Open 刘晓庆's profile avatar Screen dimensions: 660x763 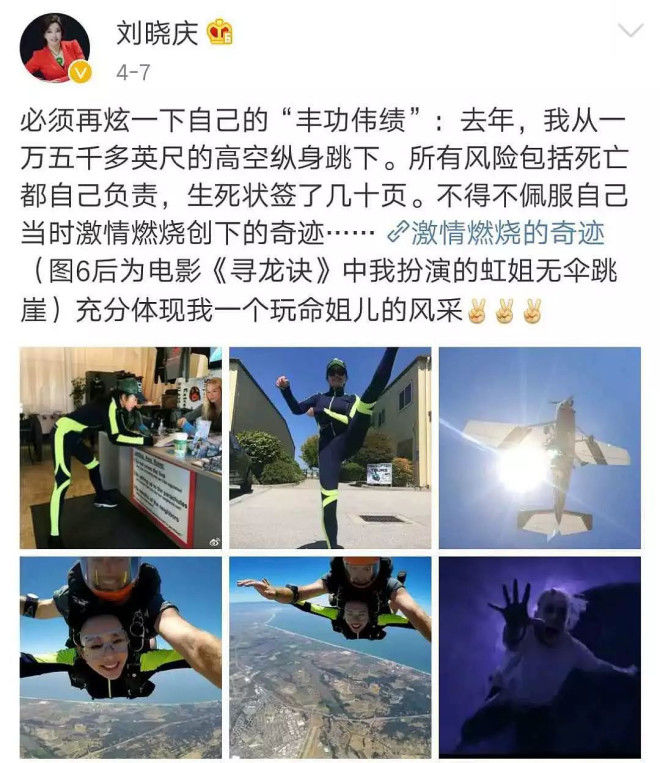pyautogui.click(x=55, y=47)
